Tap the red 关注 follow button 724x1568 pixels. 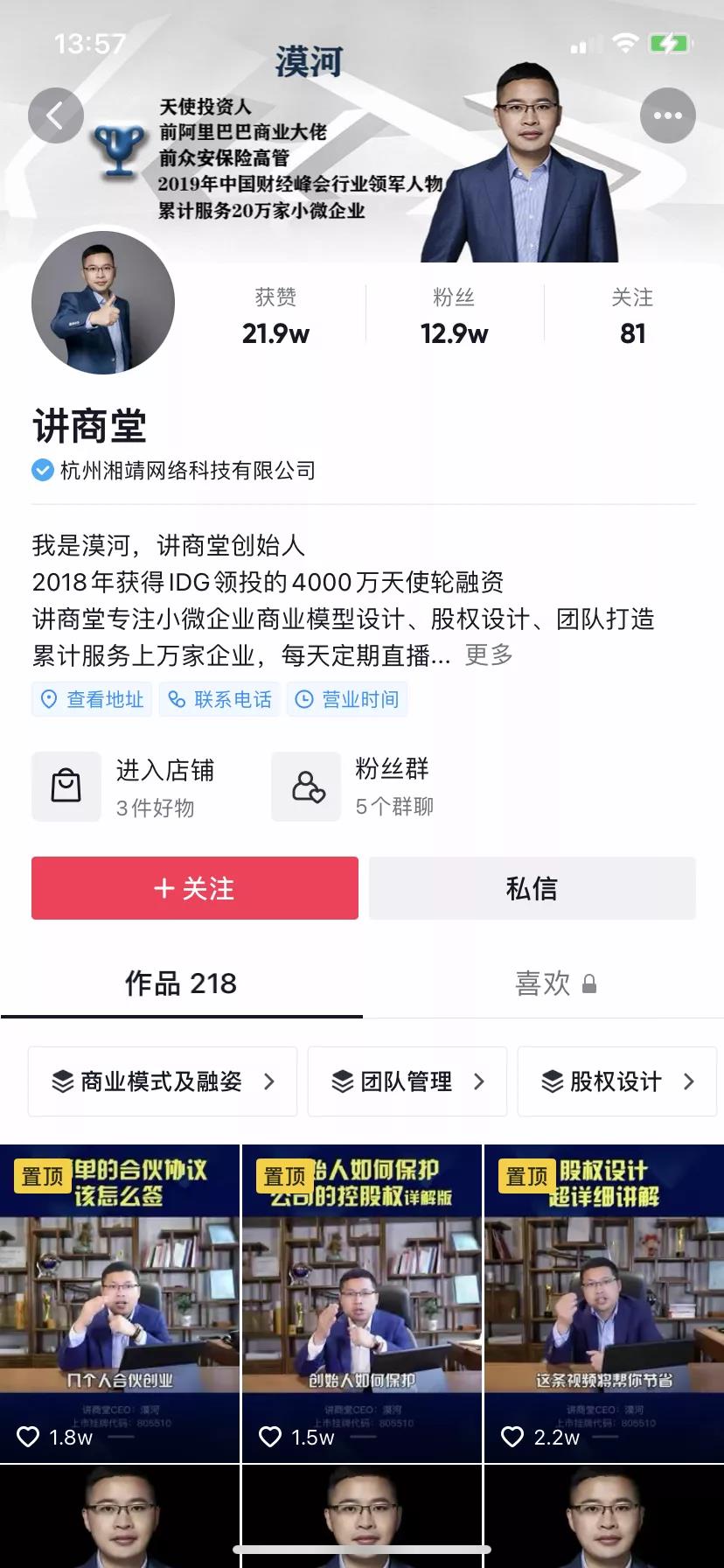[194, 888]
